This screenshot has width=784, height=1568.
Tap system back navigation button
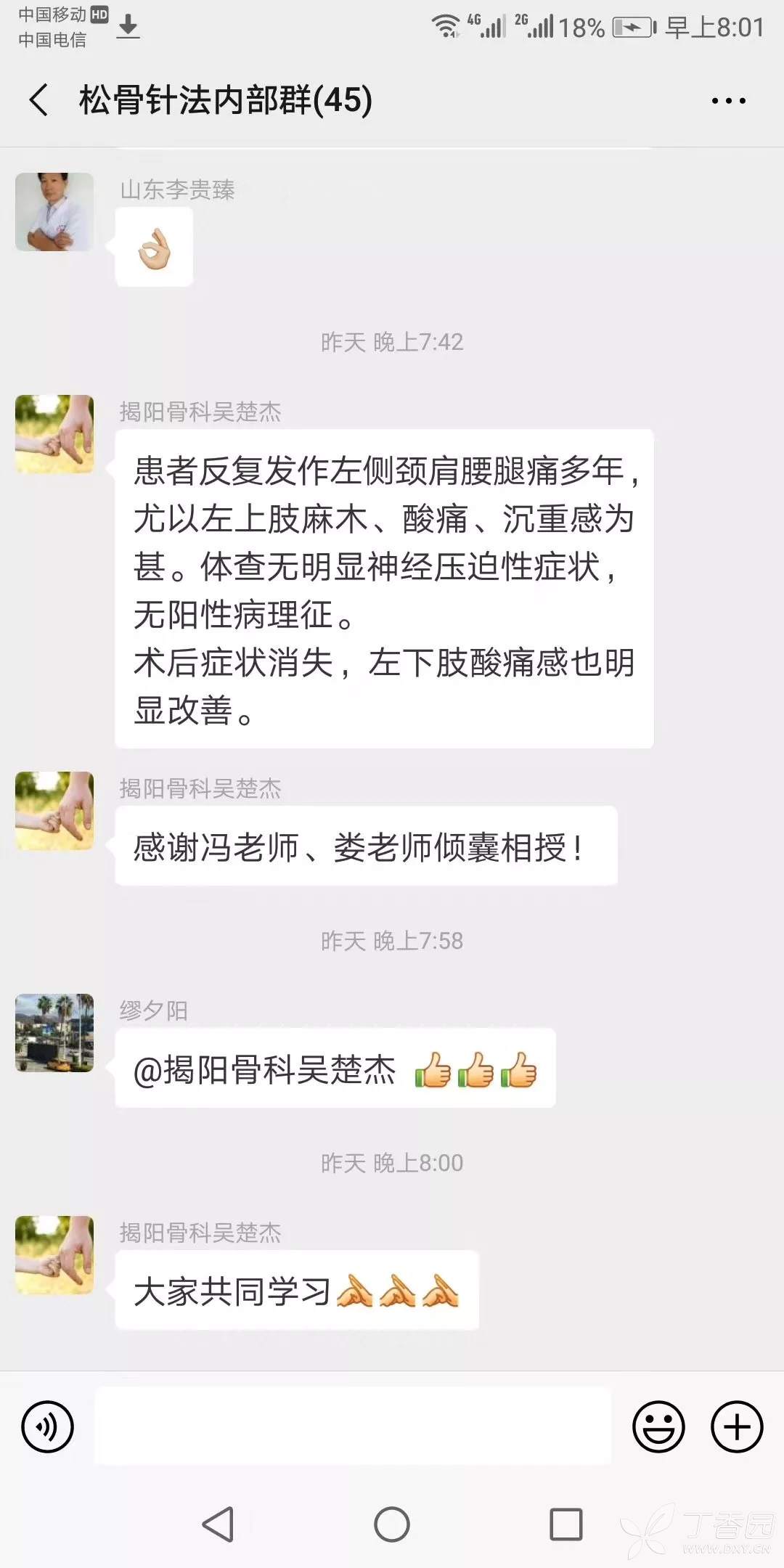(x=218, y=1524)
